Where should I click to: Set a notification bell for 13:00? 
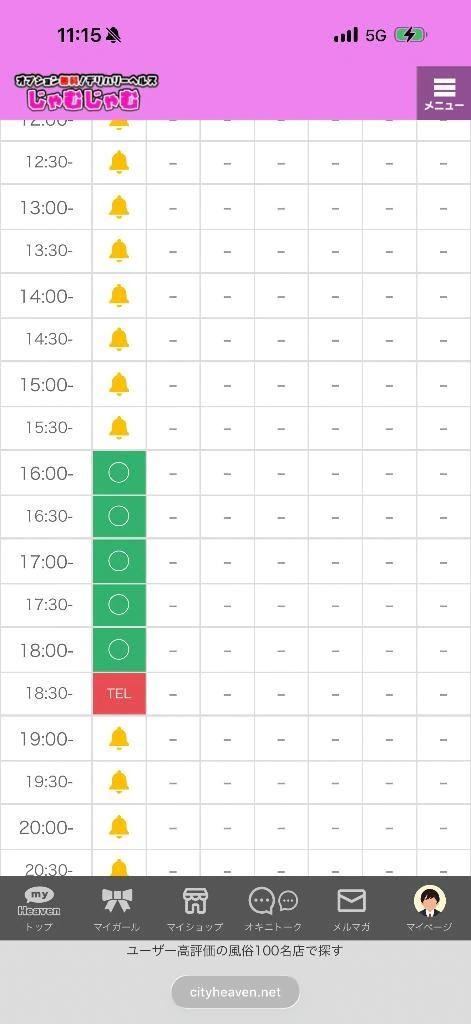[x=119, y=207]
